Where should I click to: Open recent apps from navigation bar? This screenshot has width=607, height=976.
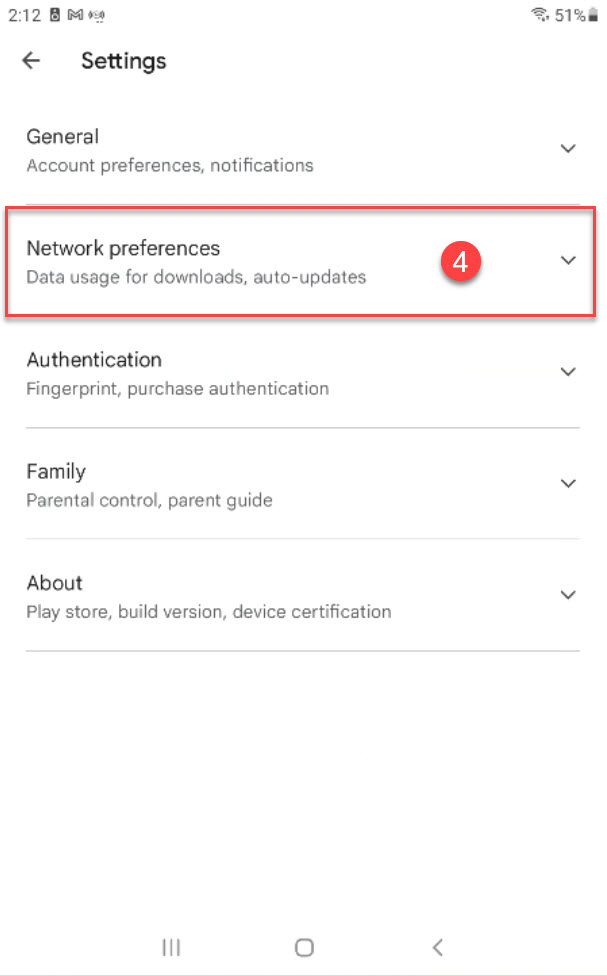click(x=171, y=947)
